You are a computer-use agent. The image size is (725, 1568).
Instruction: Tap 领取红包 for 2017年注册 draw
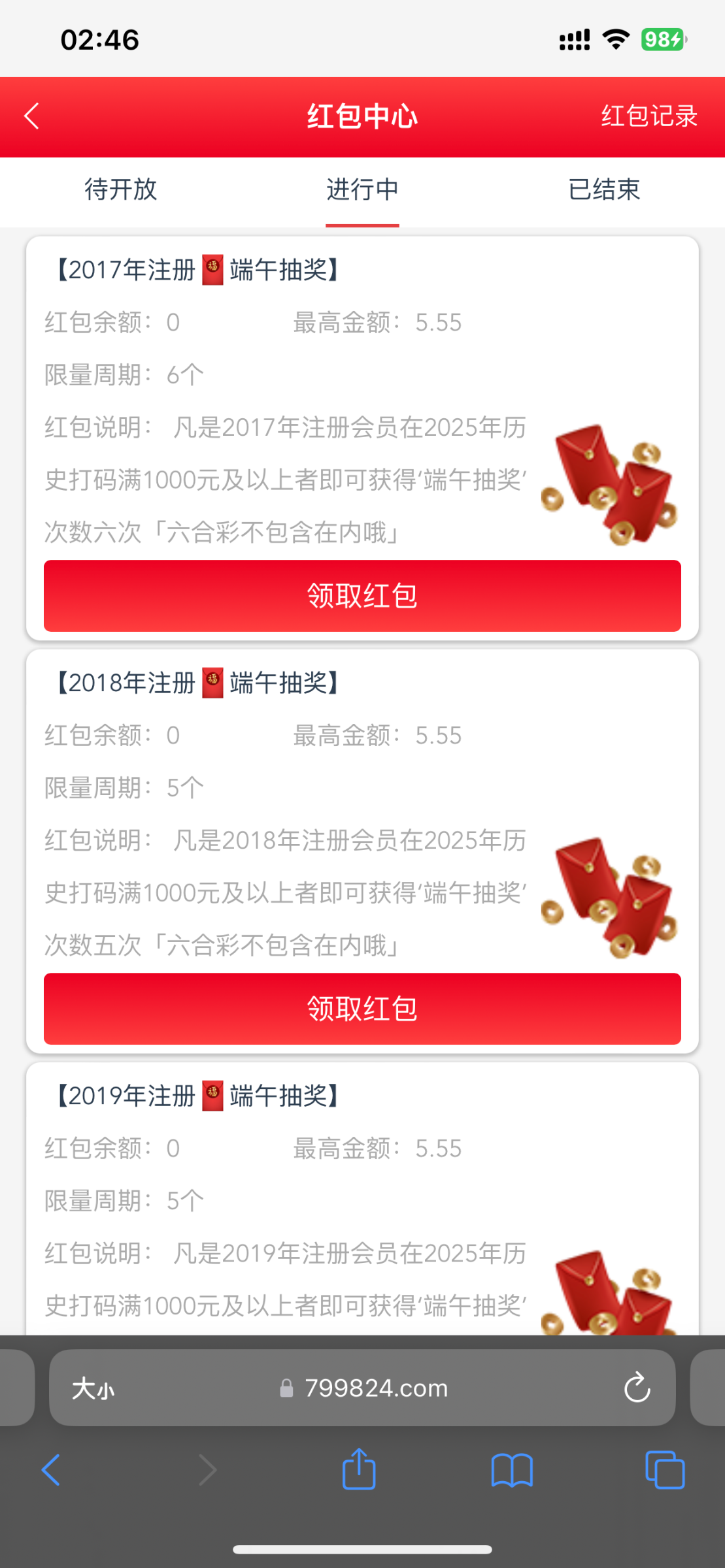(x=362, y=596)
